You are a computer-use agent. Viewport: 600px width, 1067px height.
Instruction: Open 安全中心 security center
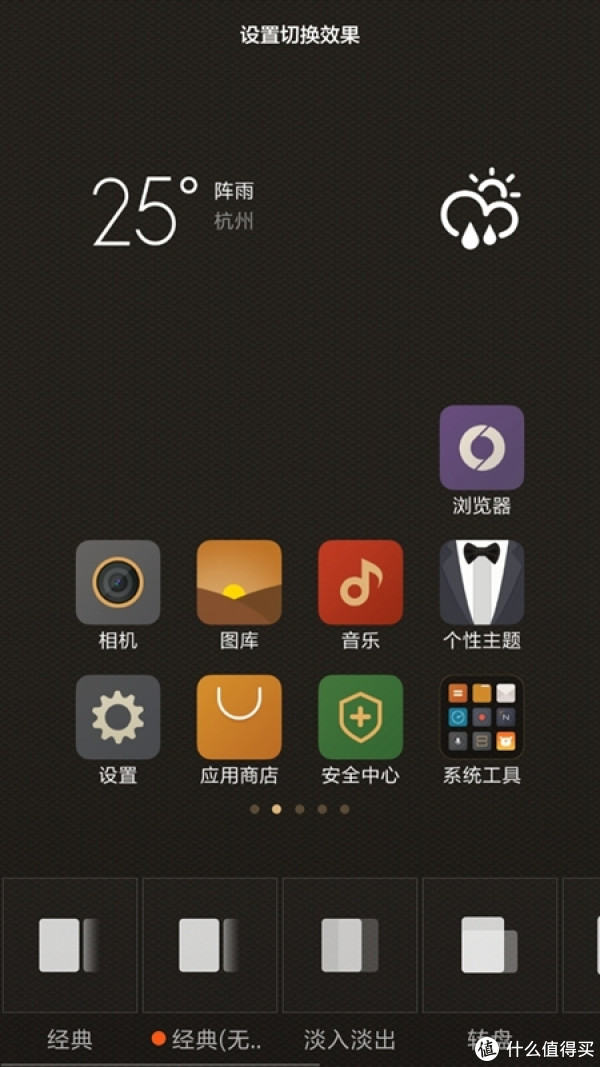(x=360, y=717)
